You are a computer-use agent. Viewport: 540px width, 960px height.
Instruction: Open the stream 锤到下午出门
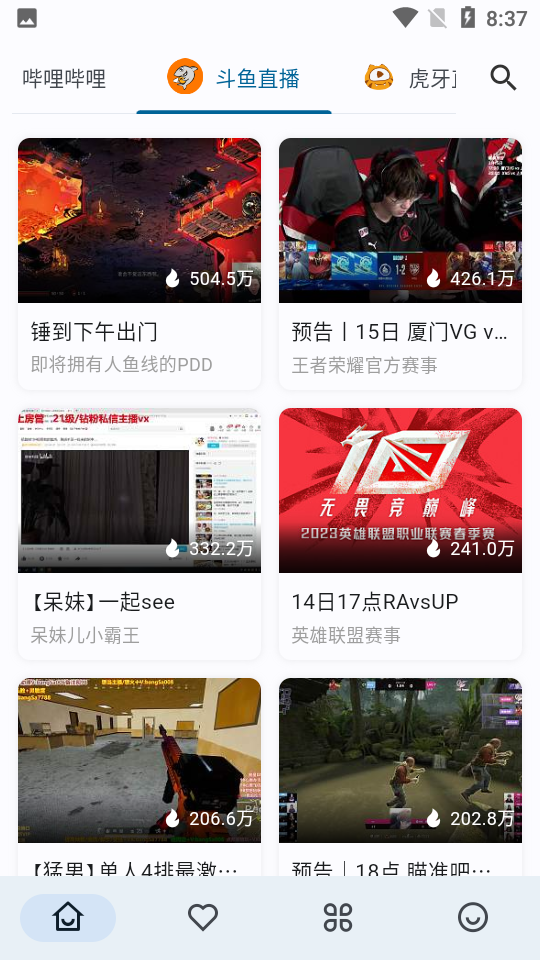pyautogui.click(x=140, y=264)
